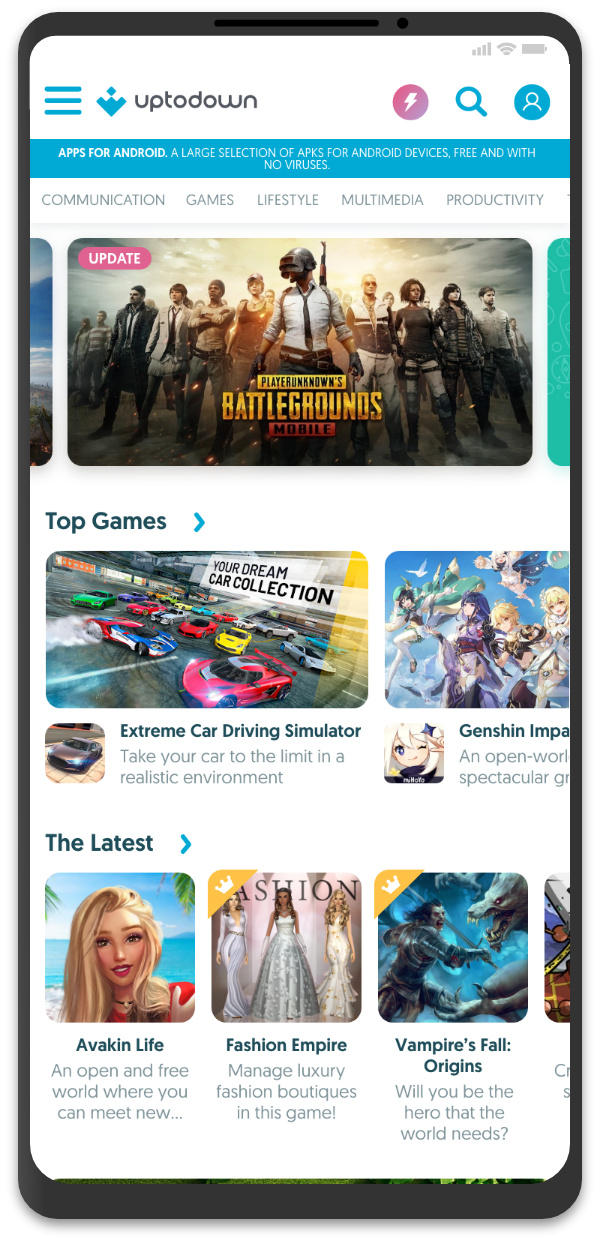Expand The Latest section arrow
The image size is (600, 1244).
point(185,844)
